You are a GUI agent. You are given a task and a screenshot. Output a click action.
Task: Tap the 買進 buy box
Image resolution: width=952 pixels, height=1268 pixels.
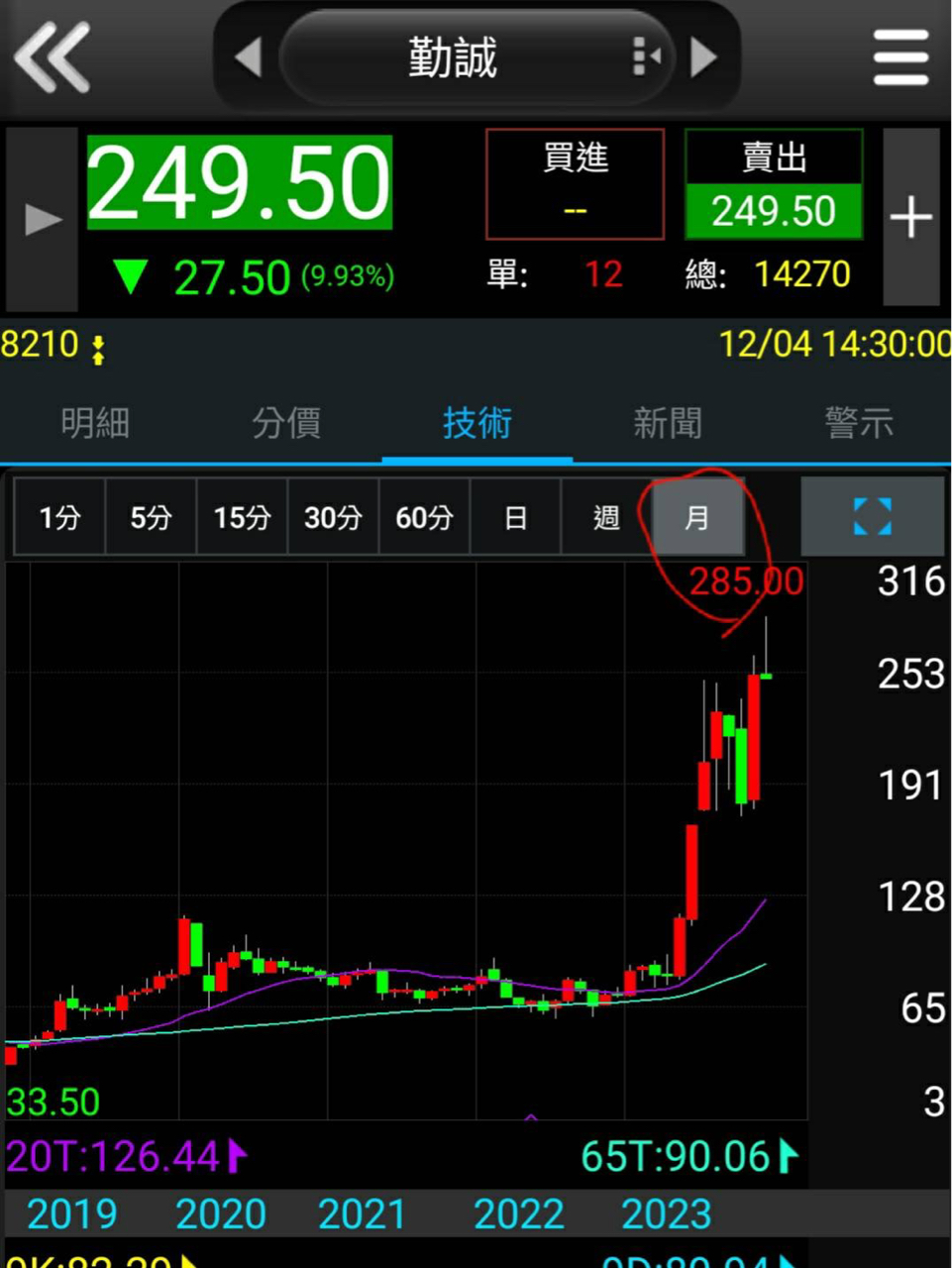575,184
